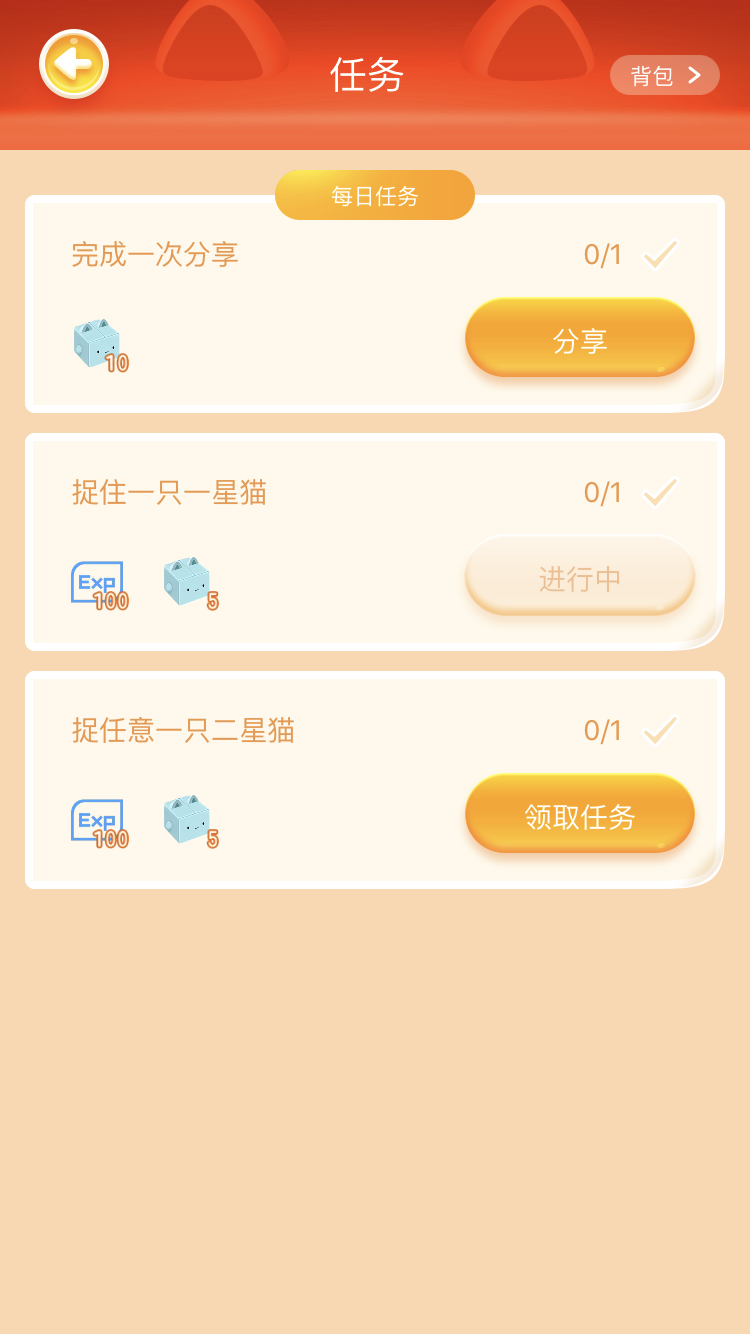
Task: Click the yellow back arrow icon
Action: click(x=73, y=63)
